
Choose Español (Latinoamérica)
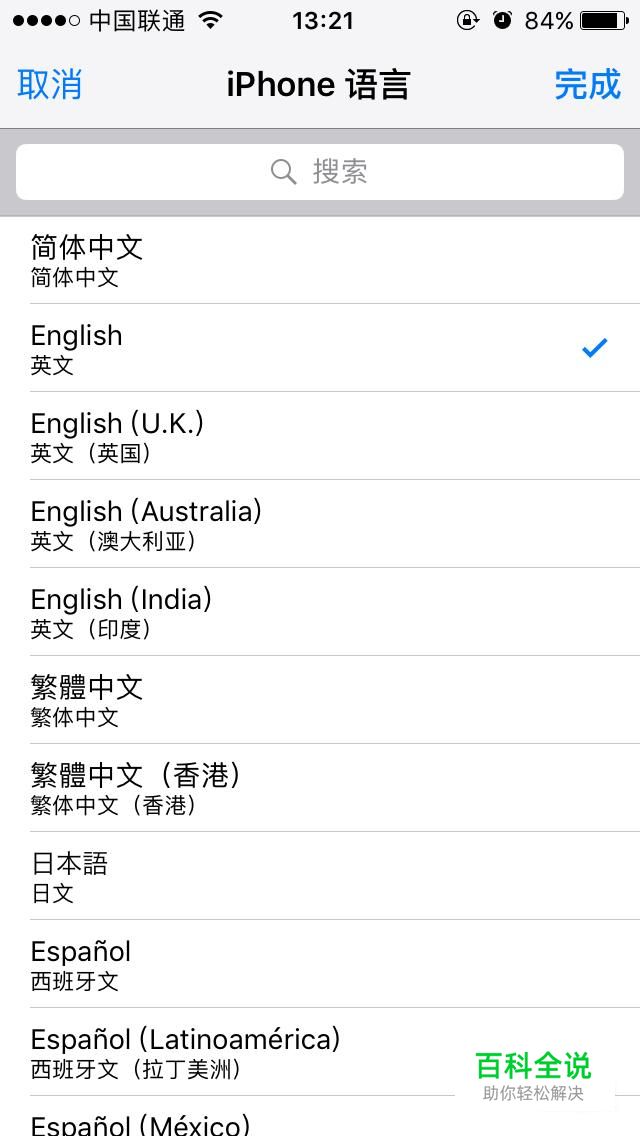tap(320, 1052)
